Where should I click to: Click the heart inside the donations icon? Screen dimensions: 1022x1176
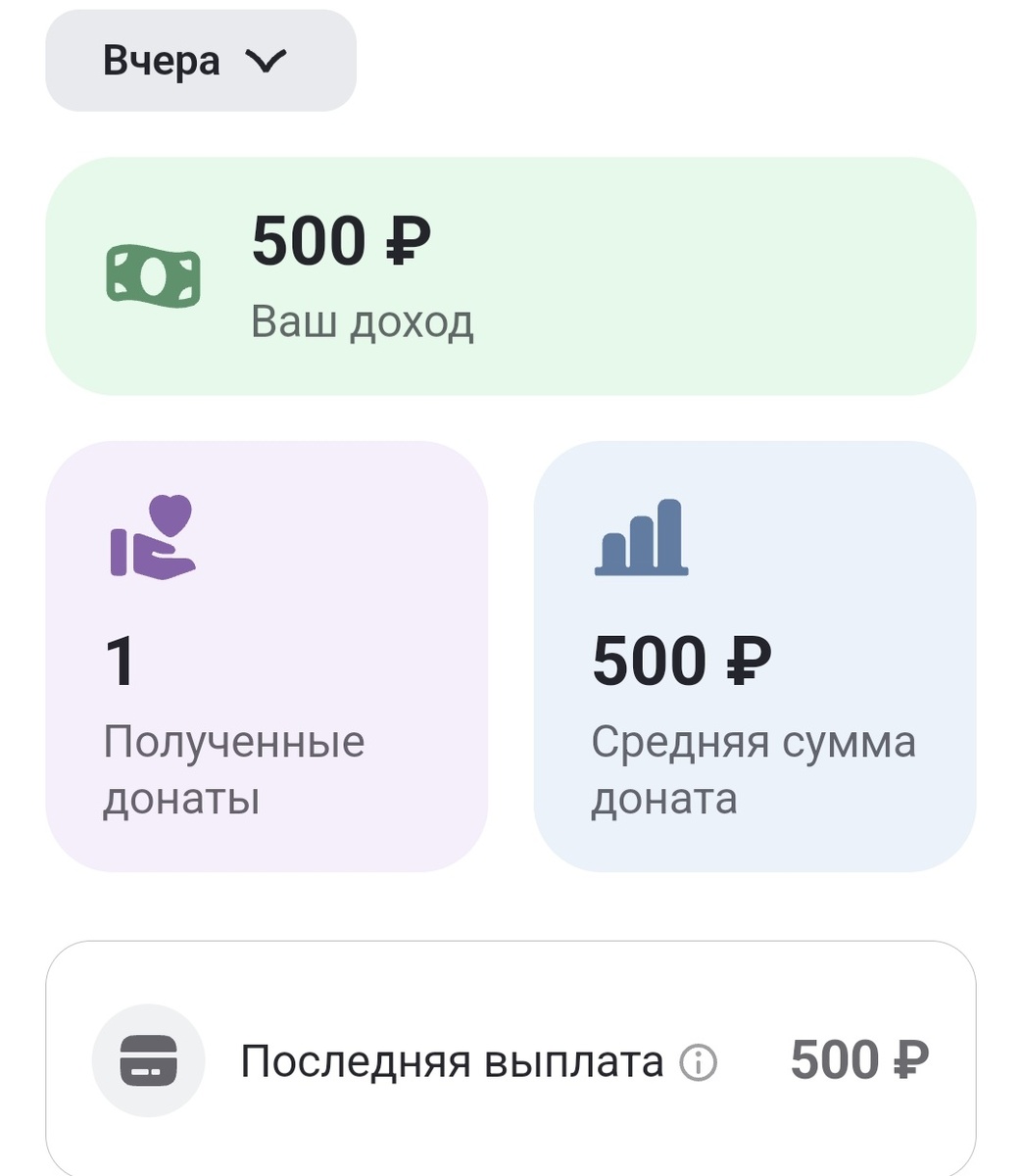(170, 514)
